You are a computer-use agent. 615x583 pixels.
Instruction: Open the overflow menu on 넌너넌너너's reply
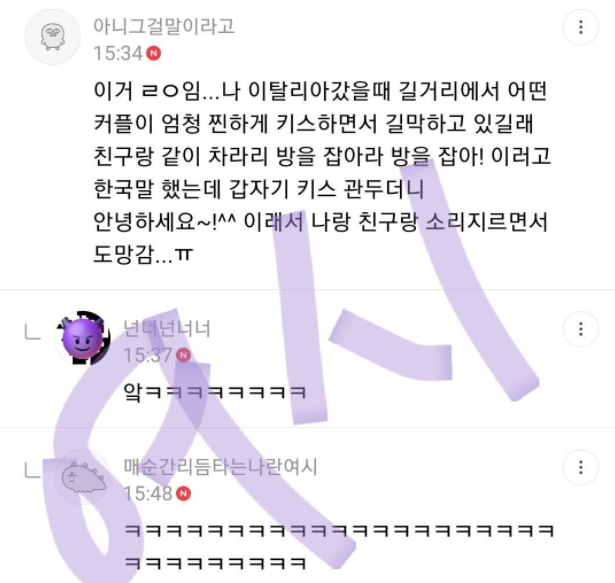(x=581, y=329)
